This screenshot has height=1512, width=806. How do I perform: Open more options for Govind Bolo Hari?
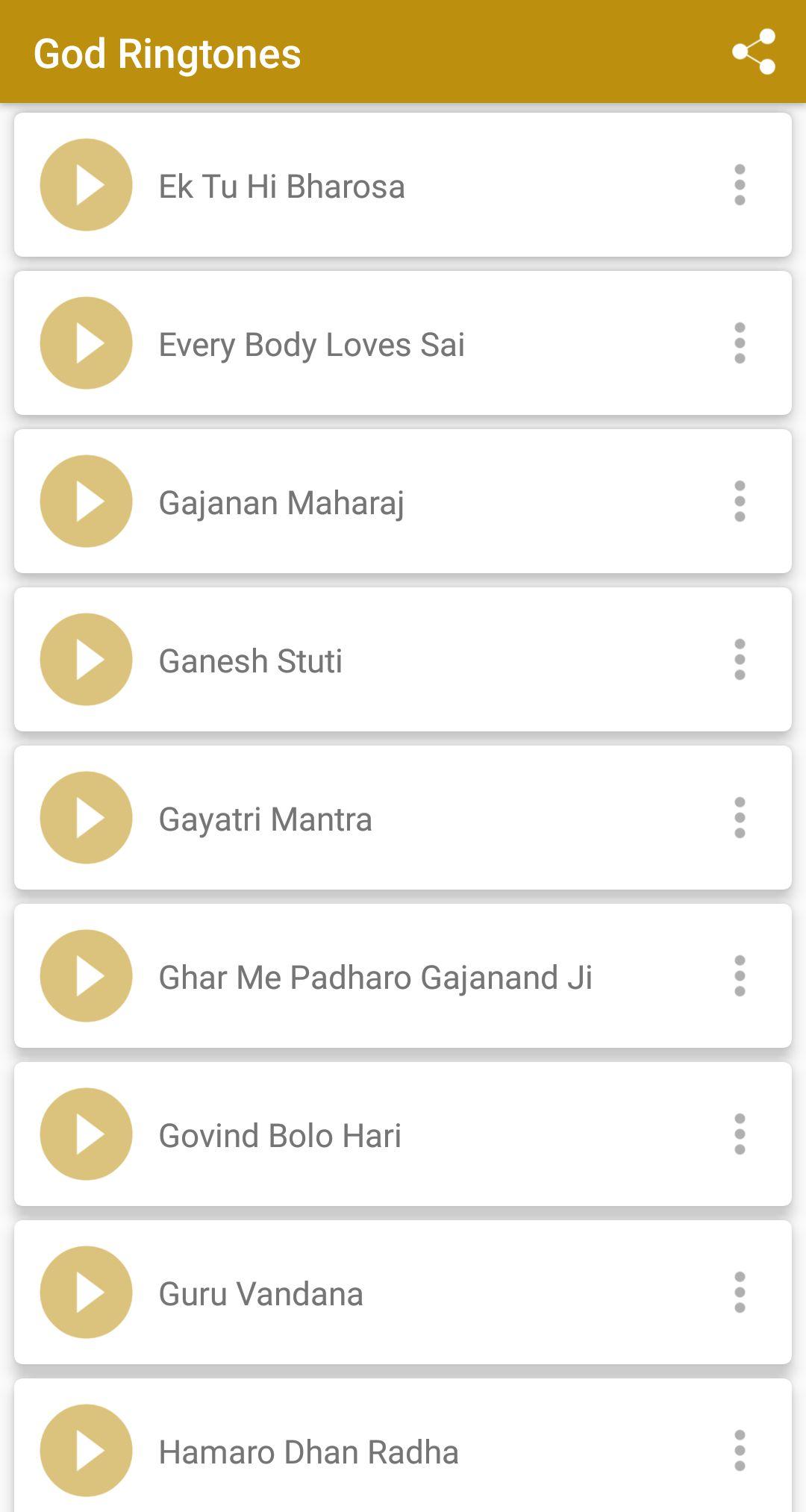pyautogui.click(x=740, y=1134)
